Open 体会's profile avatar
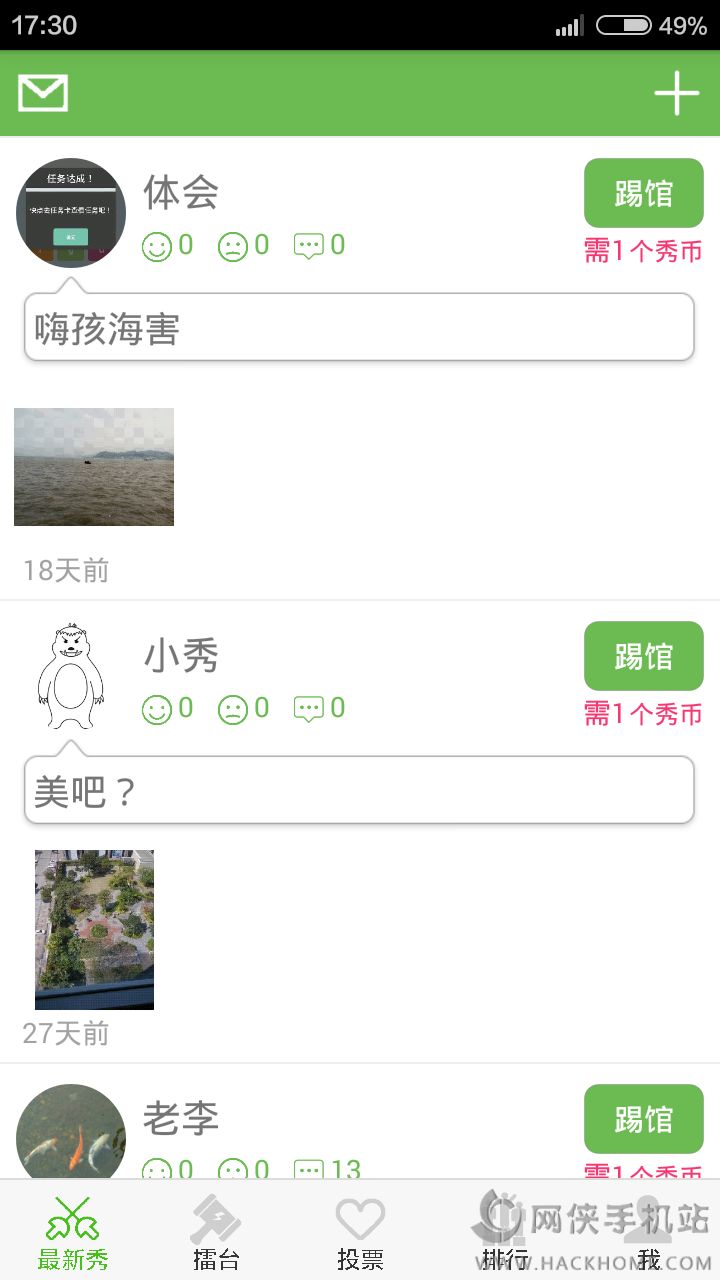The image size is (720, 1280). [71, 213]
